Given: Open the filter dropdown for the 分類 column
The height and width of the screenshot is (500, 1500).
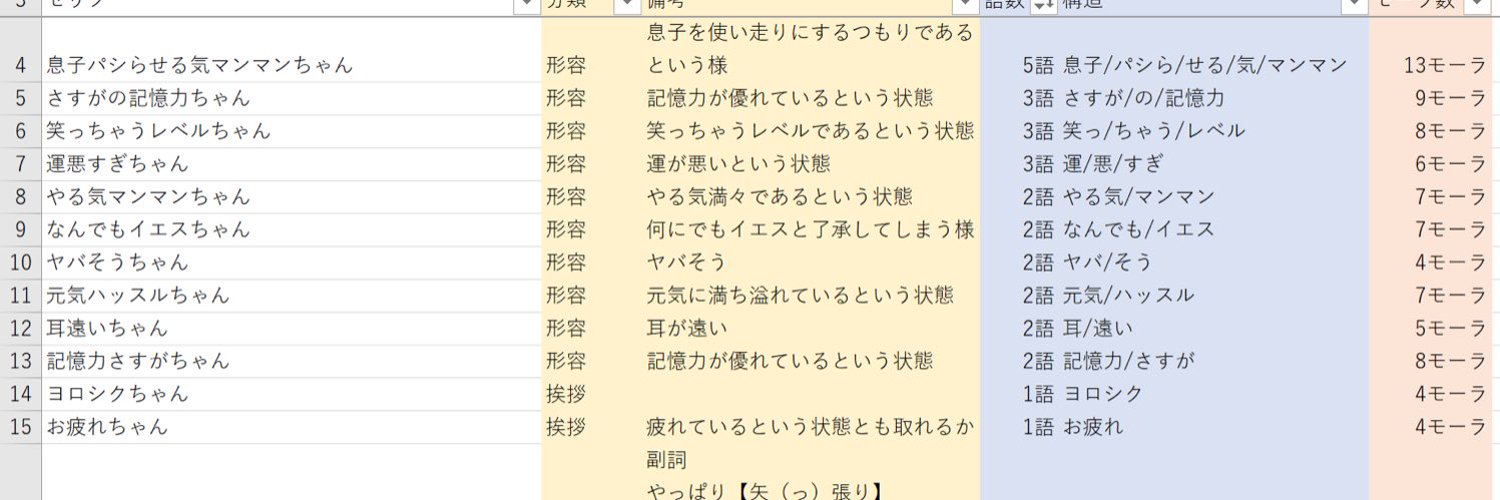Looking at the screenshot, I should tap(626, 5).
